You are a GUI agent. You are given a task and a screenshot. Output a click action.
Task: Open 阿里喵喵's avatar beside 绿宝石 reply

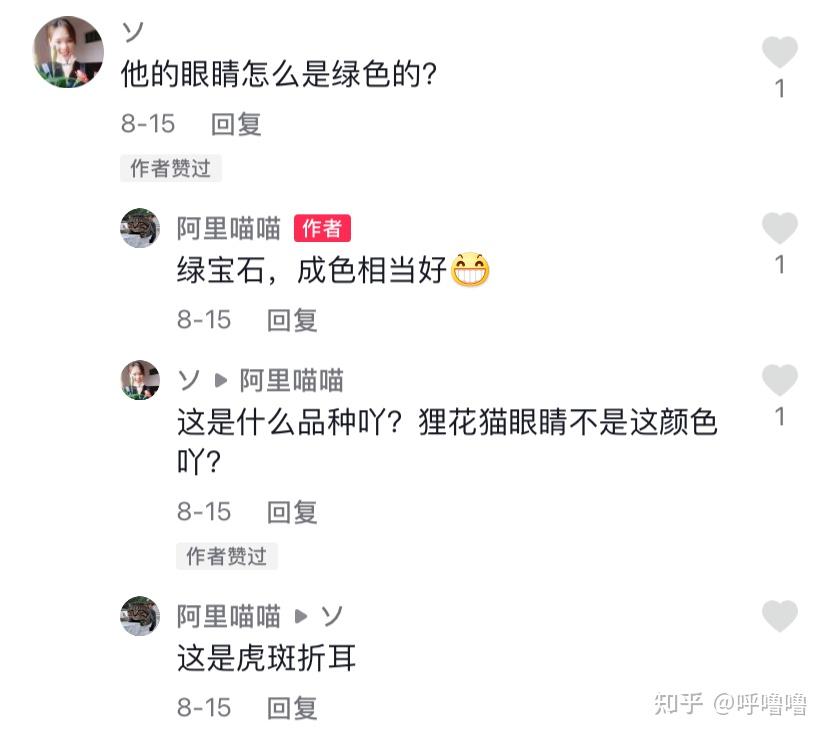pyautogui.click(x=140, y=228)
